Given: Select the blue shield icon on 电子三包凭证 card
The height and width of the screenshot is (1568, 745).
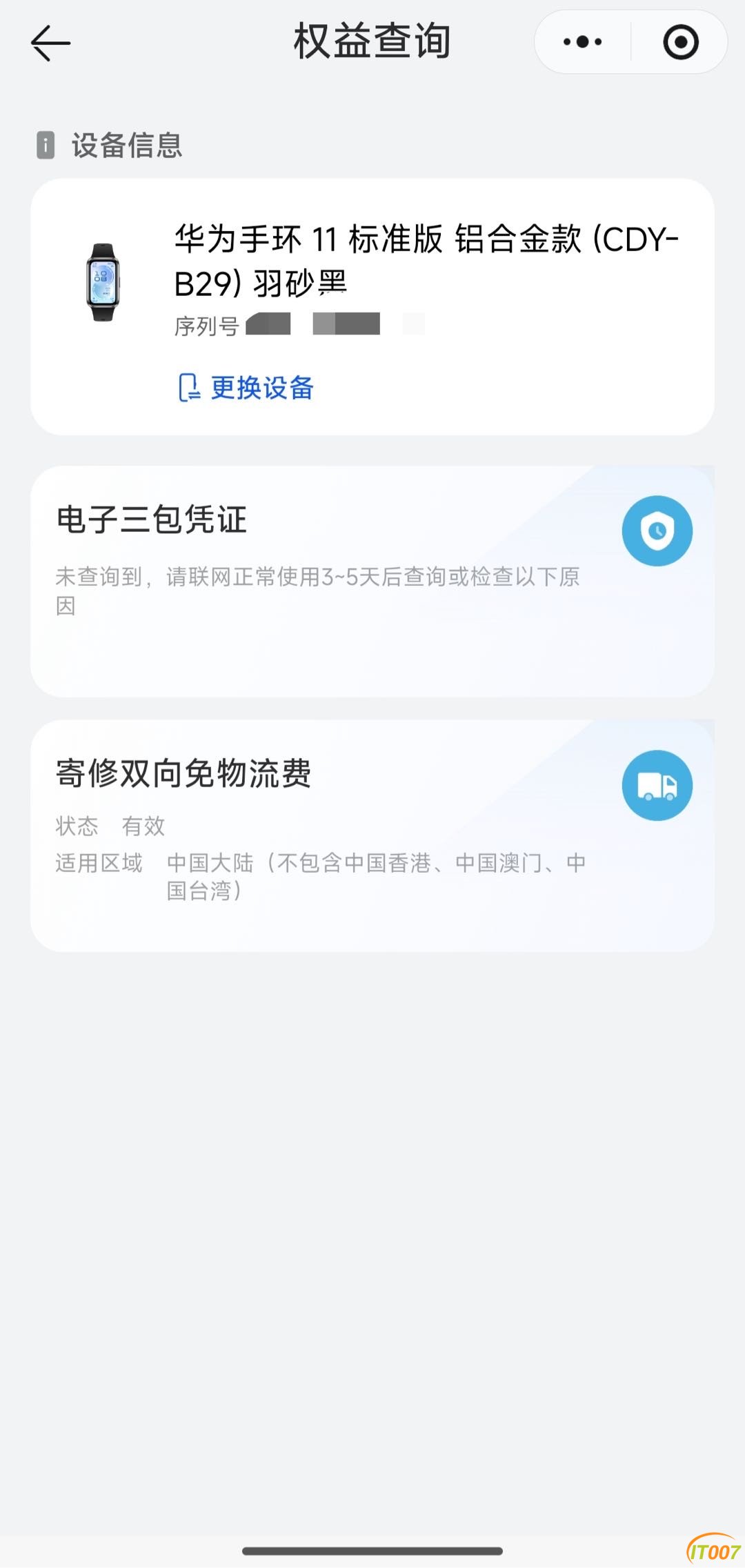Looking at the screenshot, I should click(x=657, y=530).
